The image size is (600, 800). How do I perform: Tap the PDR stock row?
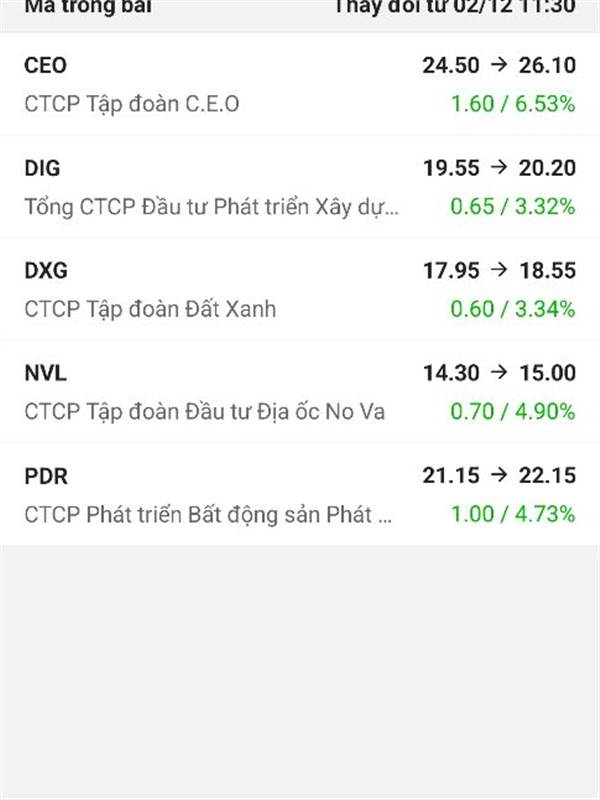(x=300, y=495)
